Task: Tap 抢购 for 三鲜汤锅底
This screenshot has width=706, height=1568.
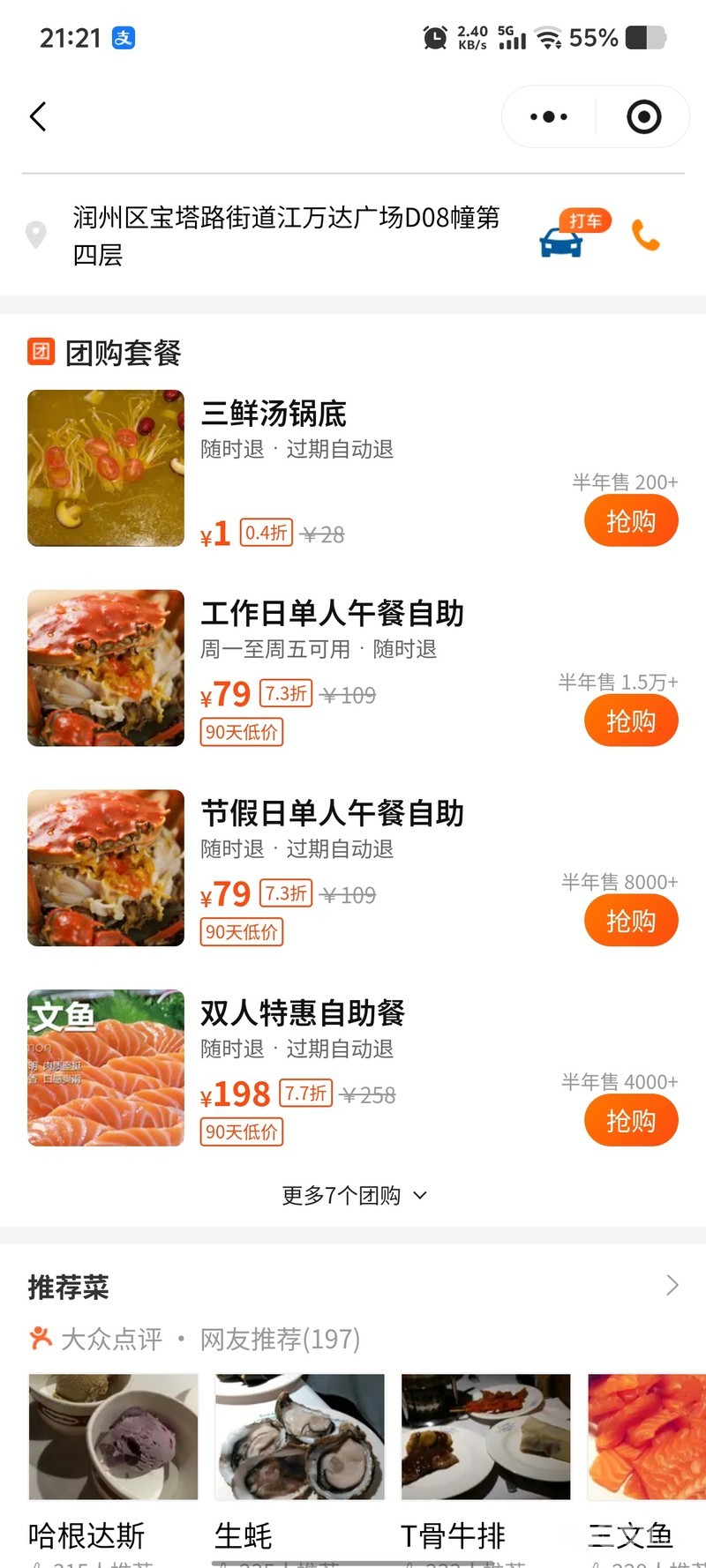Action: click(630, 521)
